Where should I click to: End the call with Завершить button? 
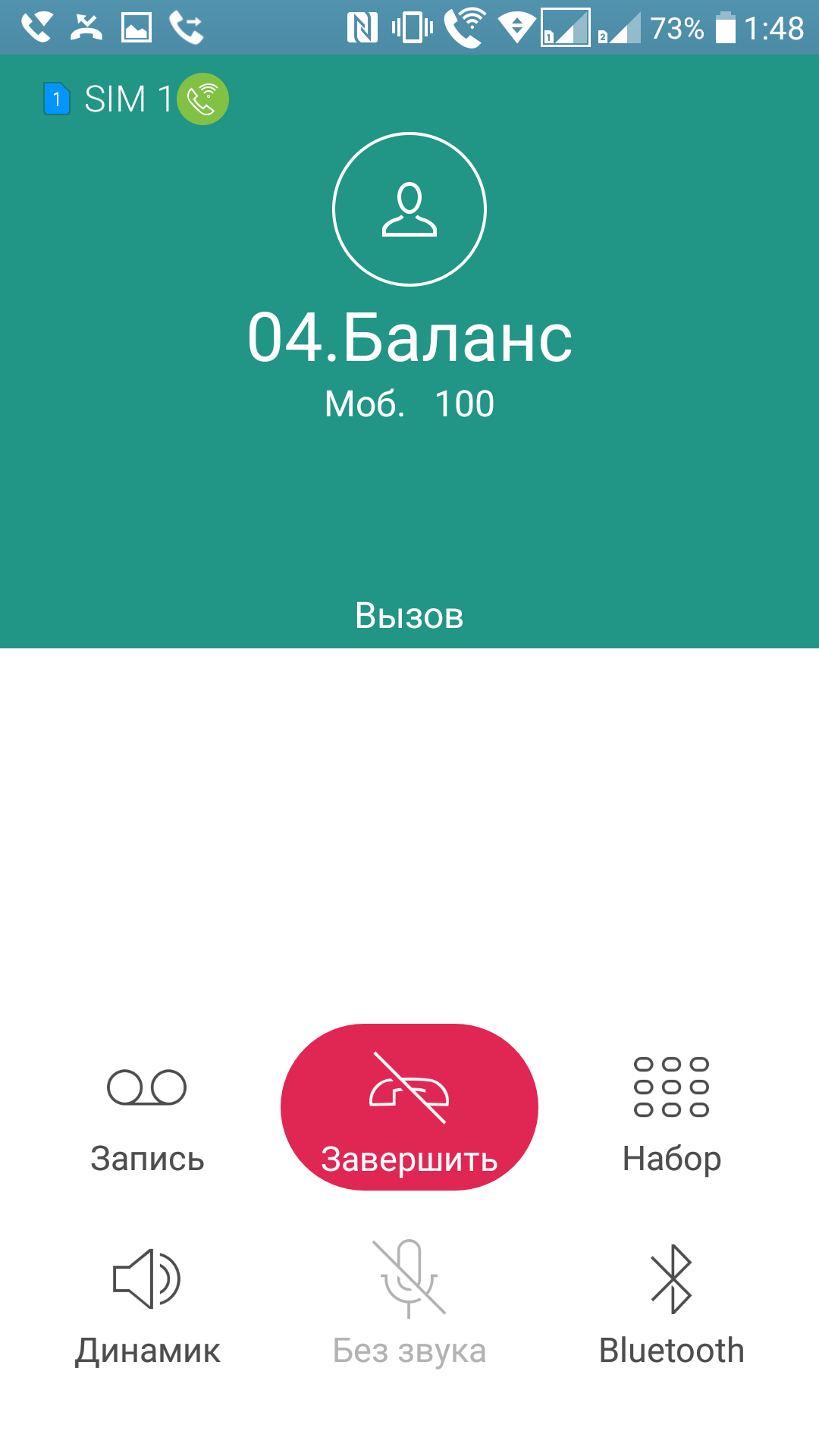coord(409,1107)
